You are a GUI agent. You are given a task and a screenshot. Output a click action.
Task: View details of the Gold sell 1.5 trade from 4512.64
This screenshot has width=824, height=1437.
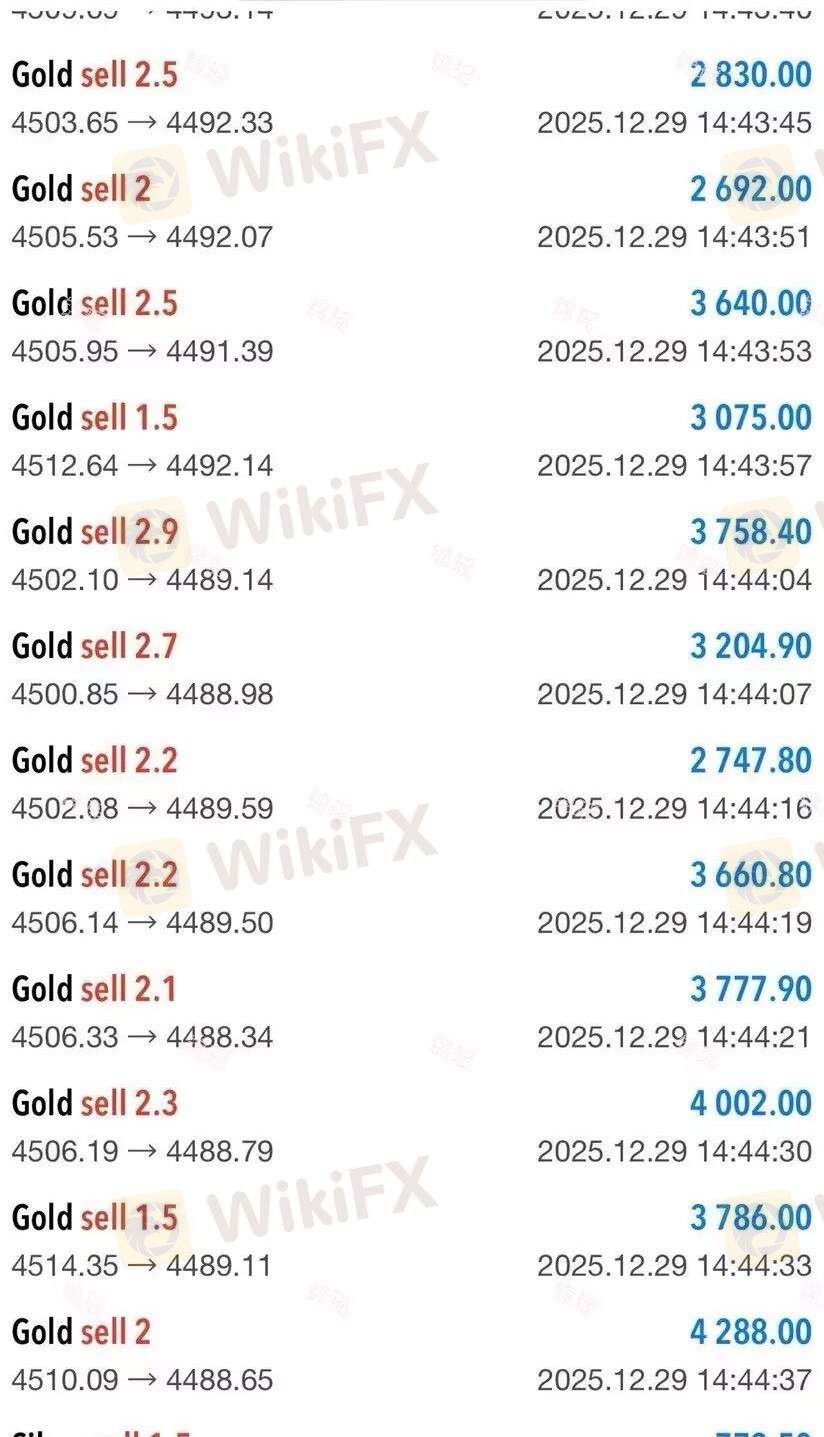coord(412,440)
